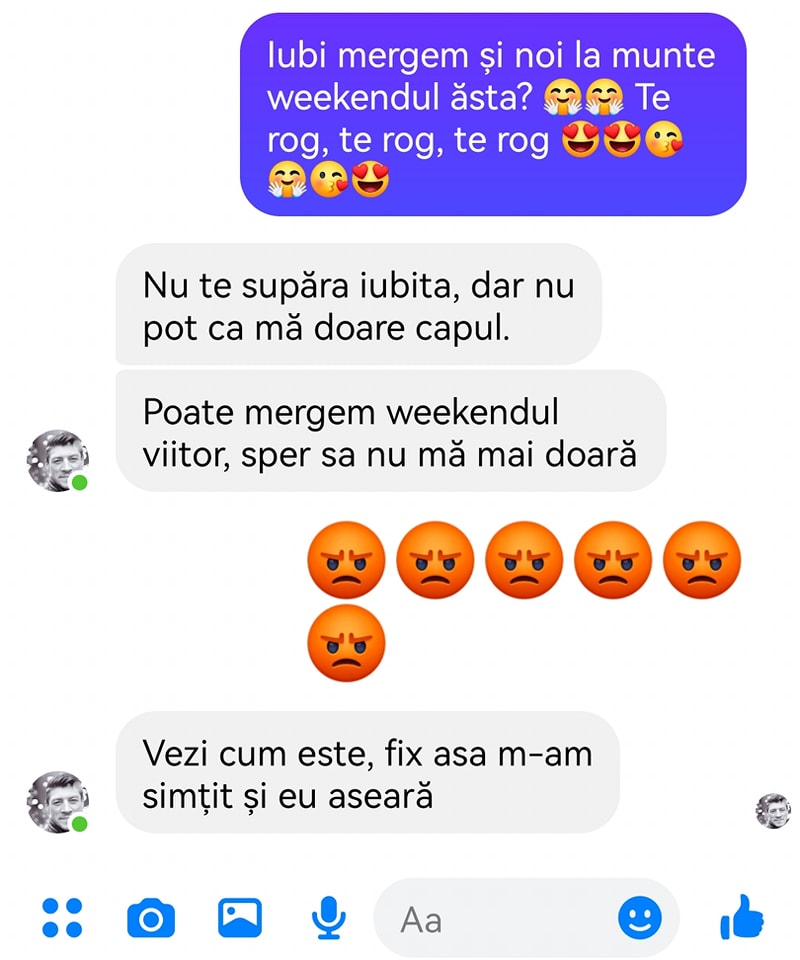Open the camera to take a photo

(x=151, y=917)
